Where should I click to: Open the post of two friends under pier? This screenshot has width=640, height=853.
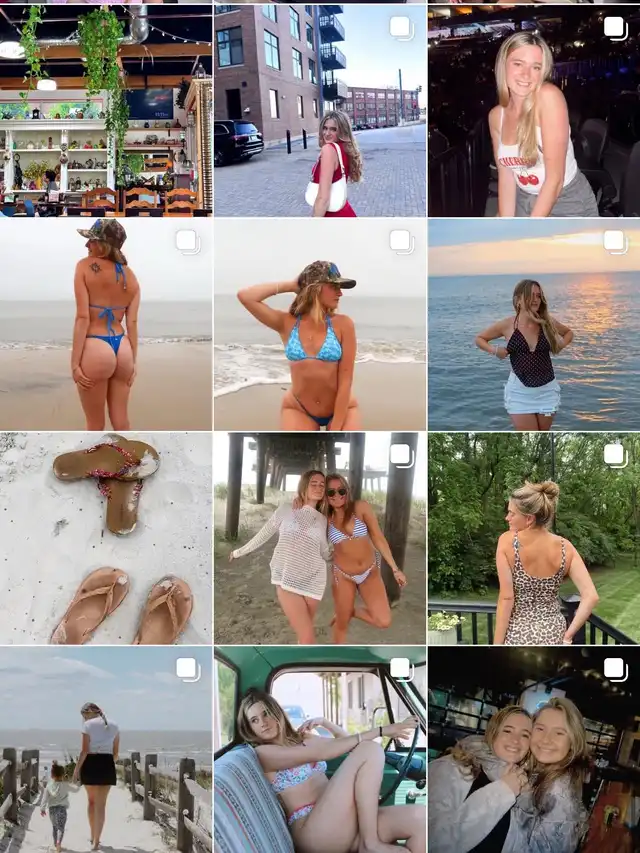point(319,538)
